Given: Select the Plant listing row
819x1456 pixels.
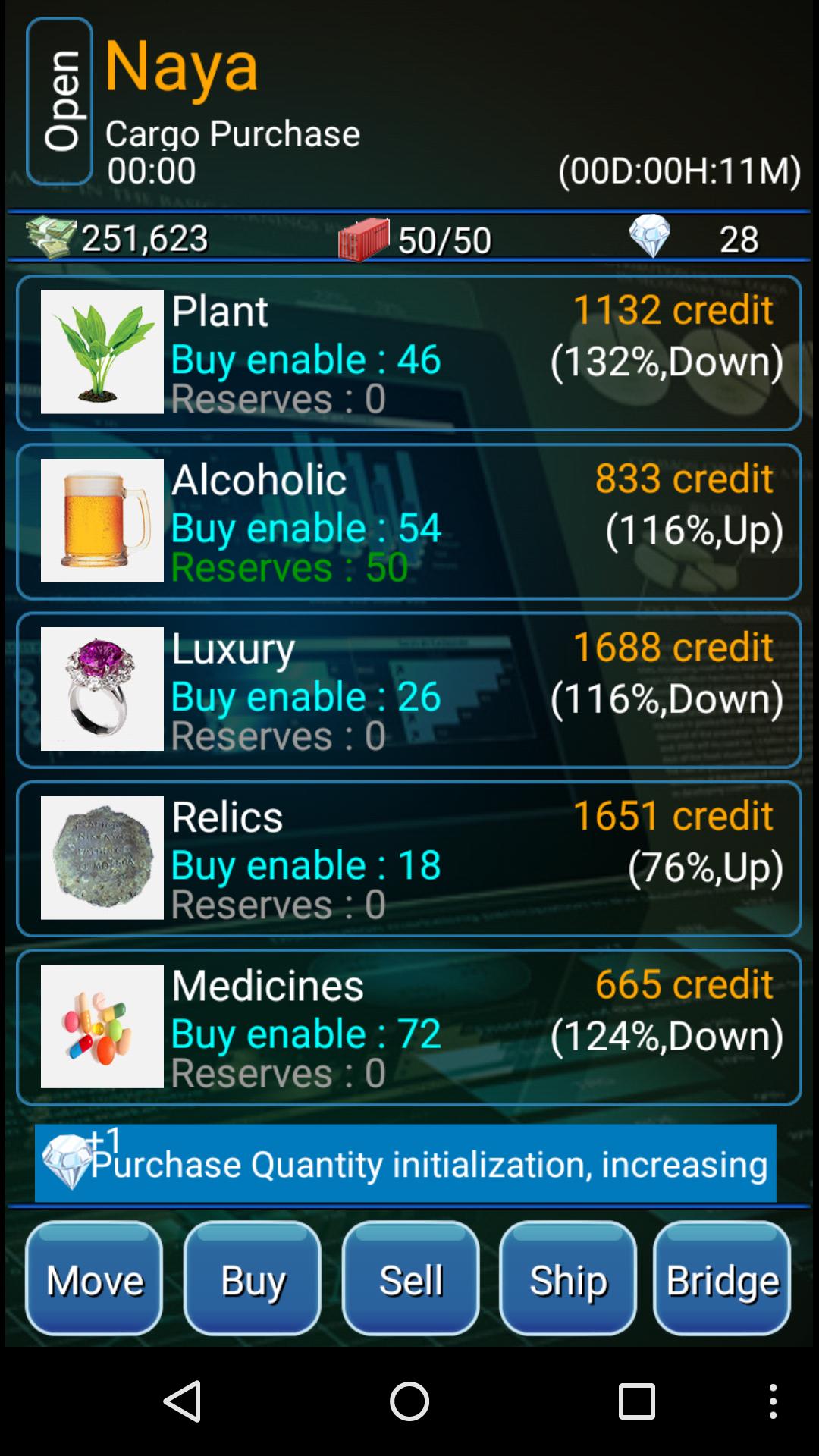Looking at the screenshot, I should click(x=409, y=353).
